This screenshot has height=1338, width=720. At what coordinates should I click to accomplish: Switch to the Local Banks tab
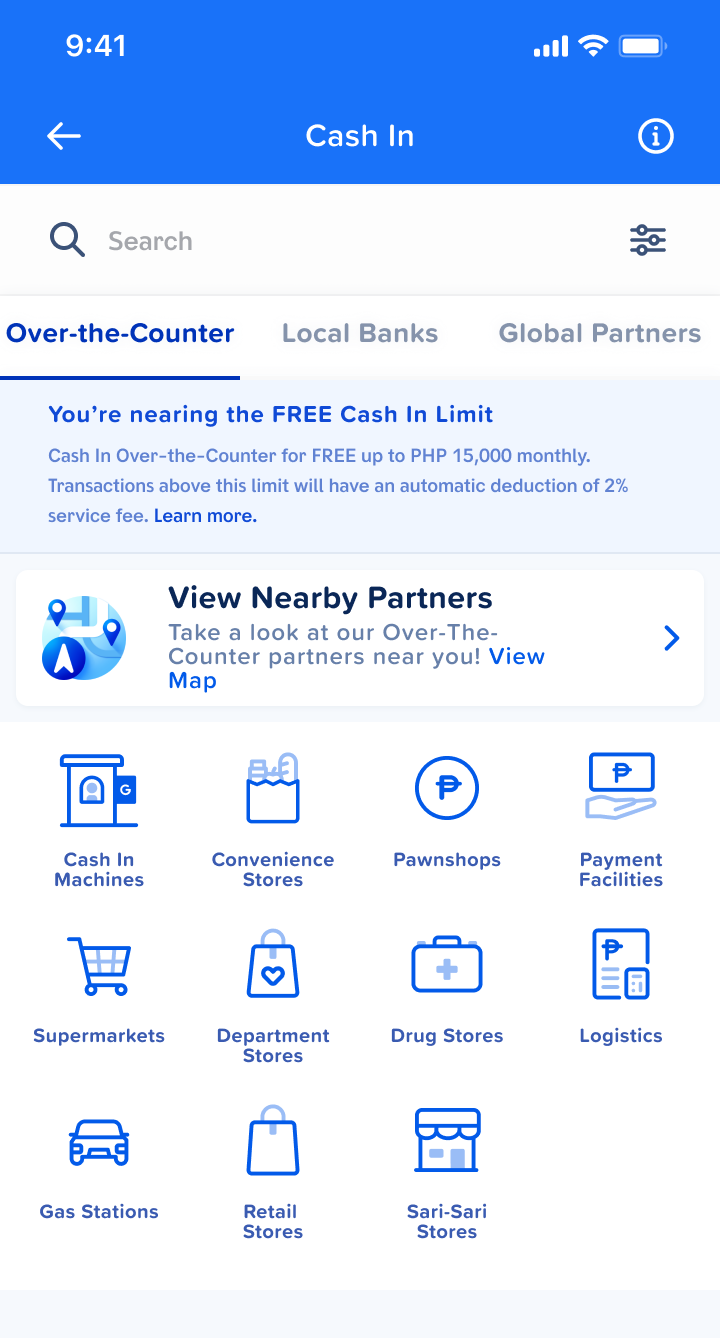[x=360, y=333]
